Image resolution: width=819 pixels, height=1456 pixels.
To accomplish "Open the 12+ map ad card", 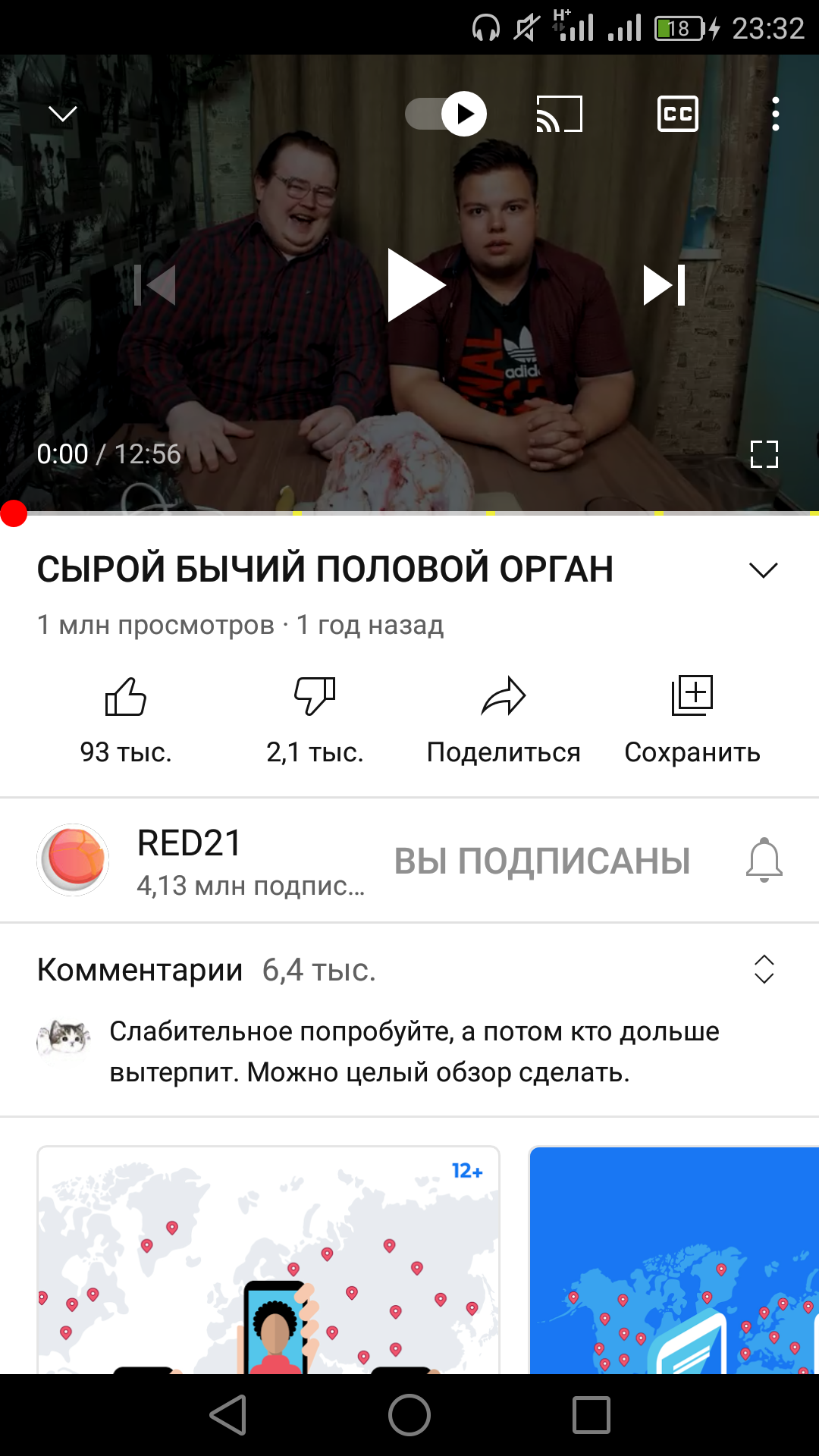I will [x=268, y=1260].
